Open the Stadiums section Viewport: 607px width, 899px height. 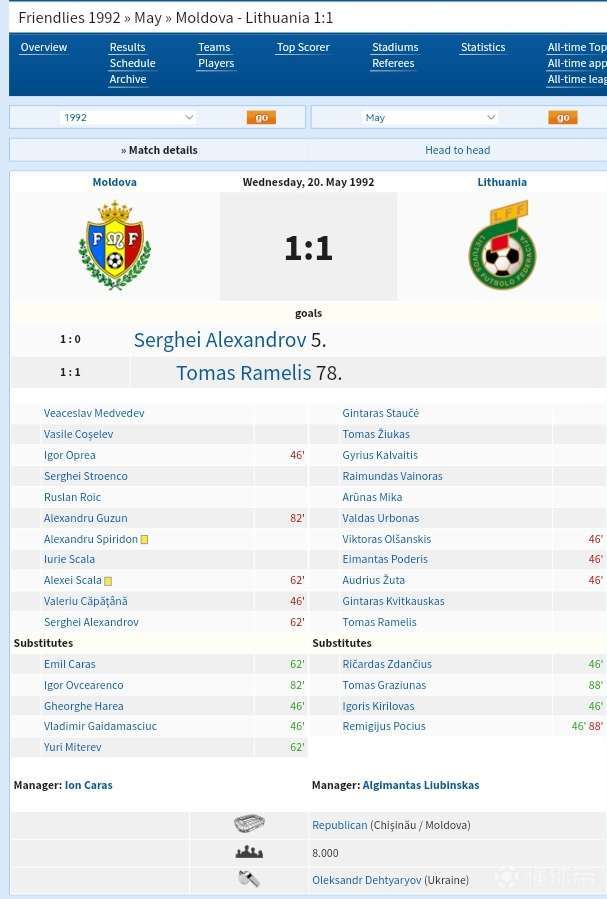[x=394, y=47]
